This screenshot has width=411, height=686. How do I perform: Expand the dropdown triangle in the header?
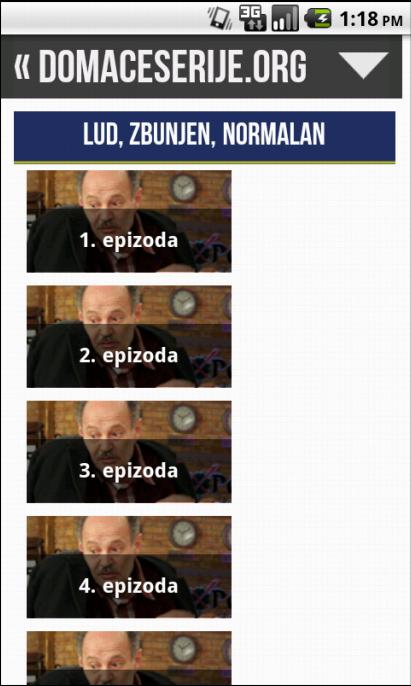click(x=363, y=66)
